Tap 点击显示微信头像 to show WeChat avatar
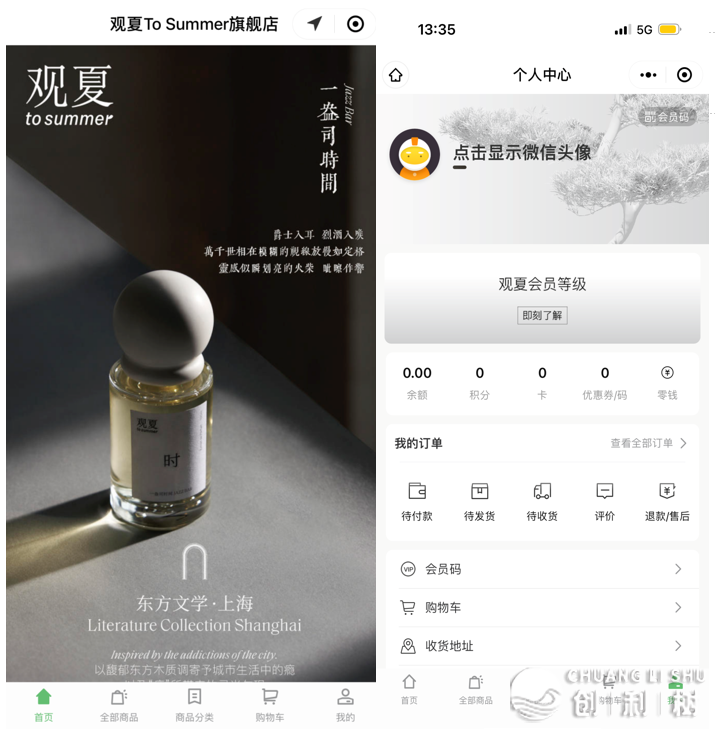Viewport: 715px width, 729px height. point(521,153)
